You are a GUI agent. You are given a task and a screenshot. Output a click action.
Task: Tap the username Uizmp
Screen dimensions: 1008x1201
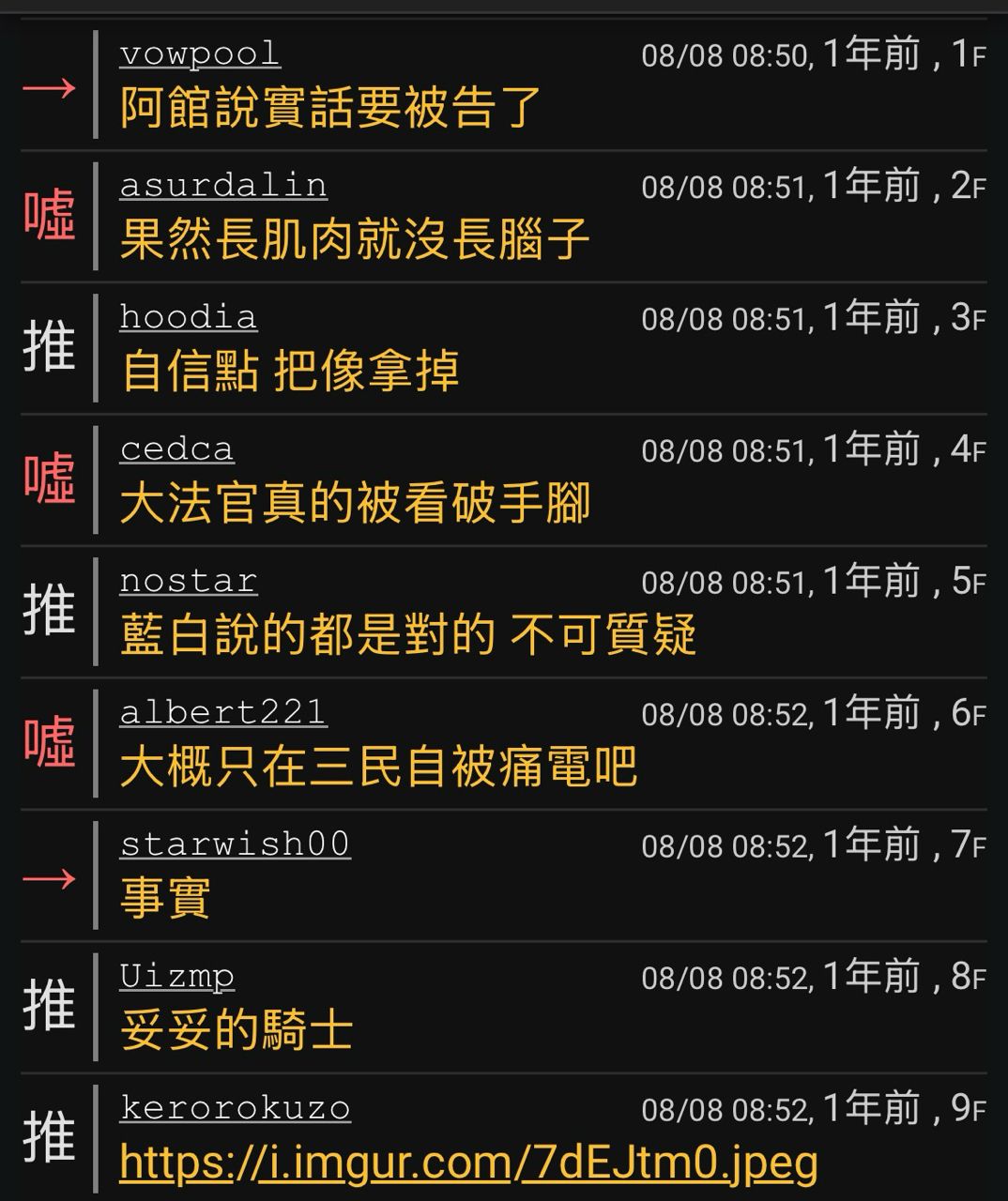click(176, 977)
